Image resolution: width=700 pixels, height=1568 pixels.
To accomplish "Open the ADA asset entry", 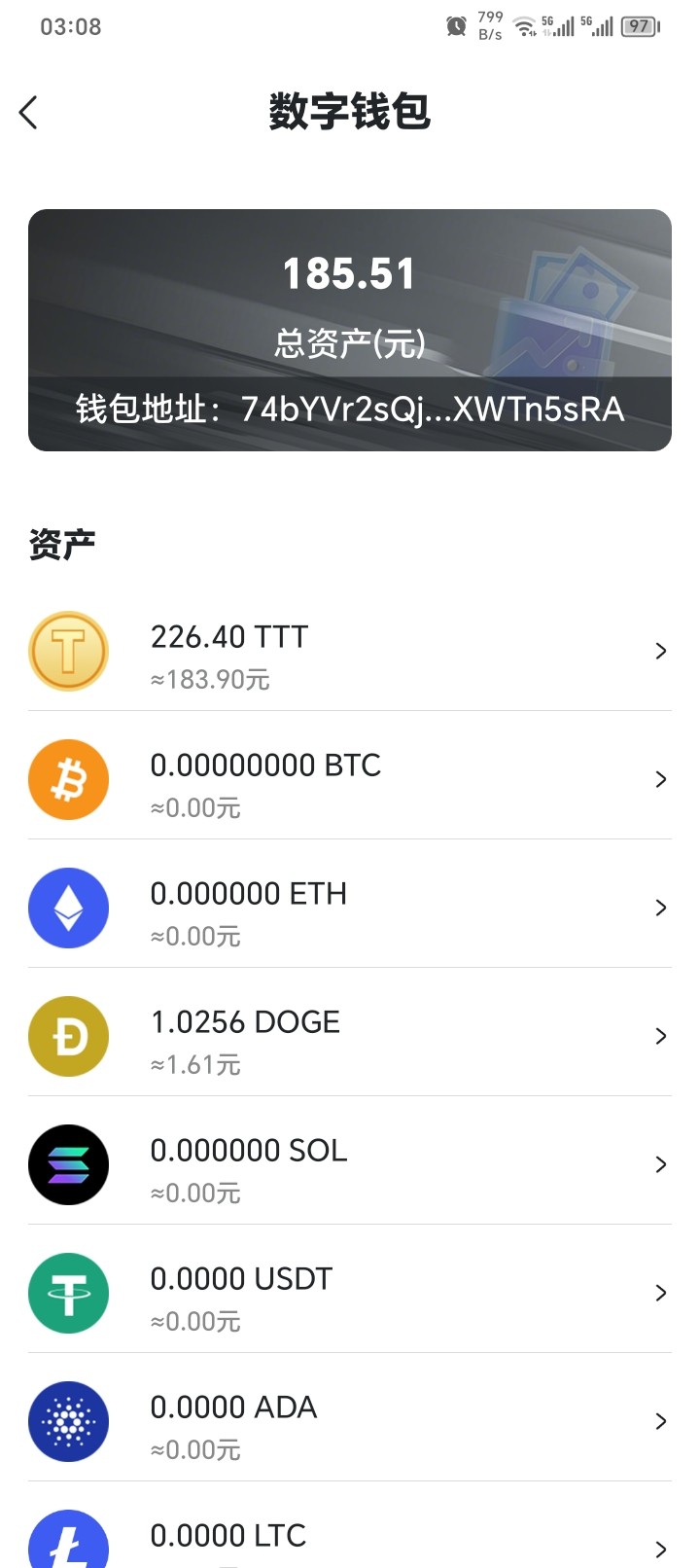I will coord(348,1422).
